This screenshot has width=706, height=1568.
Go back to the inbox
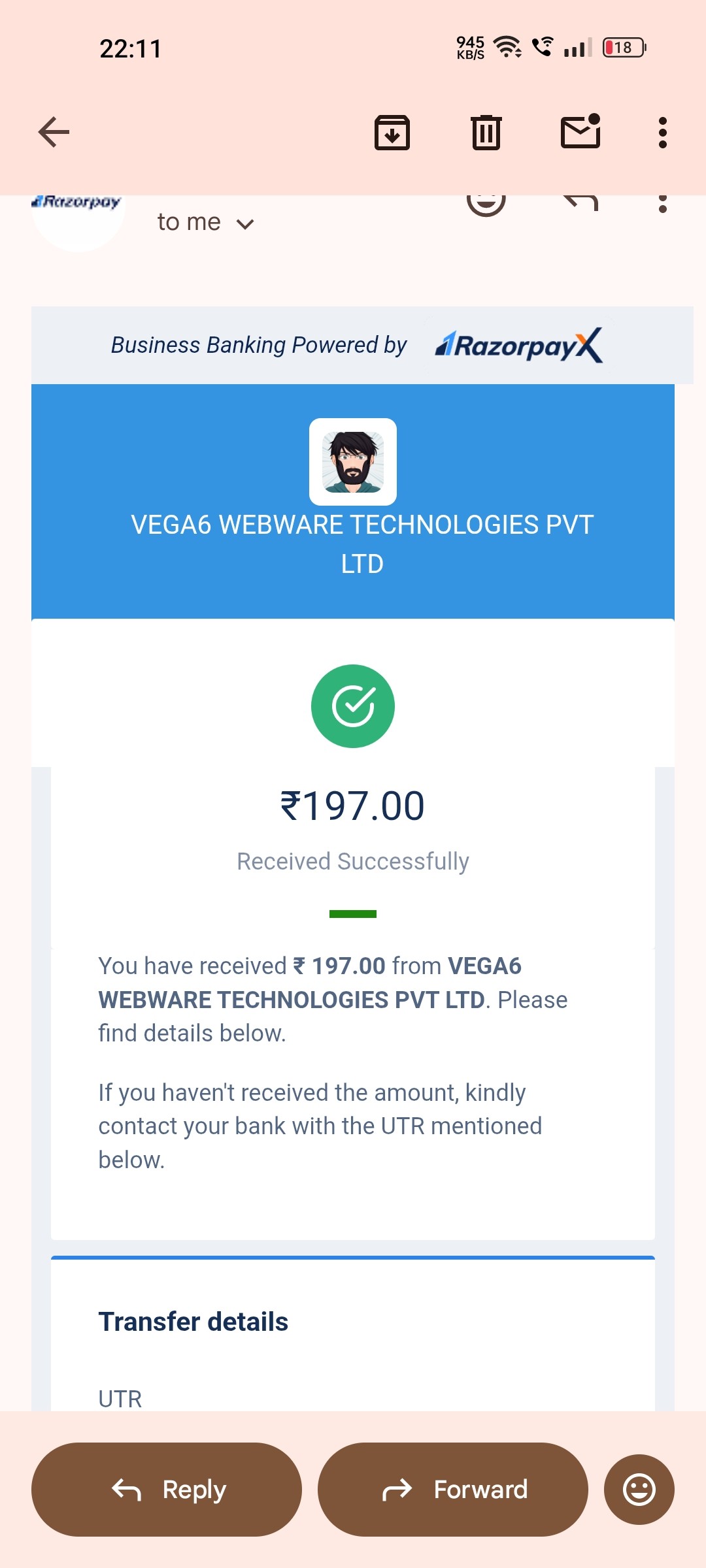pyautogui.click(x=54, y=133)
